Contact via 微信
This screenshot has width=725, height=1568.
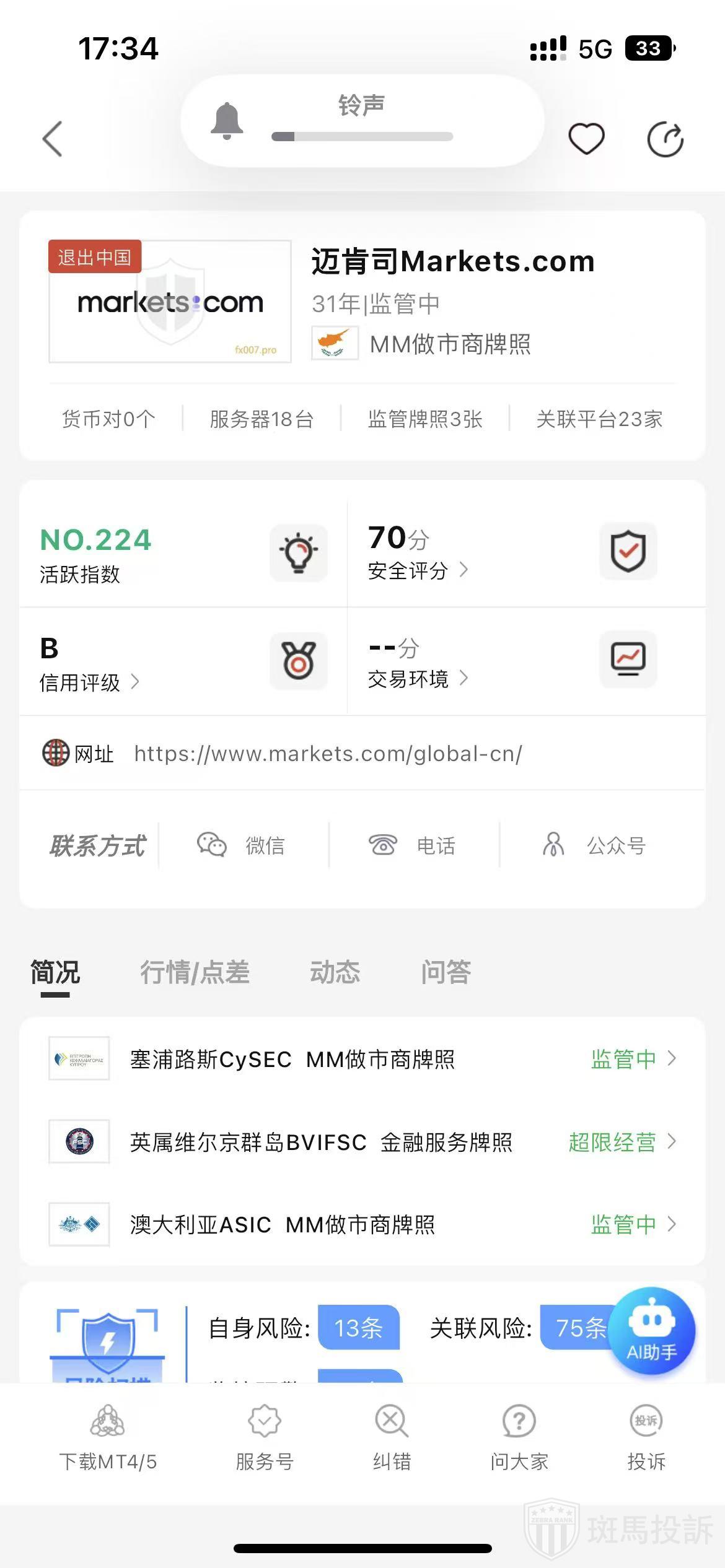[242, 845]
